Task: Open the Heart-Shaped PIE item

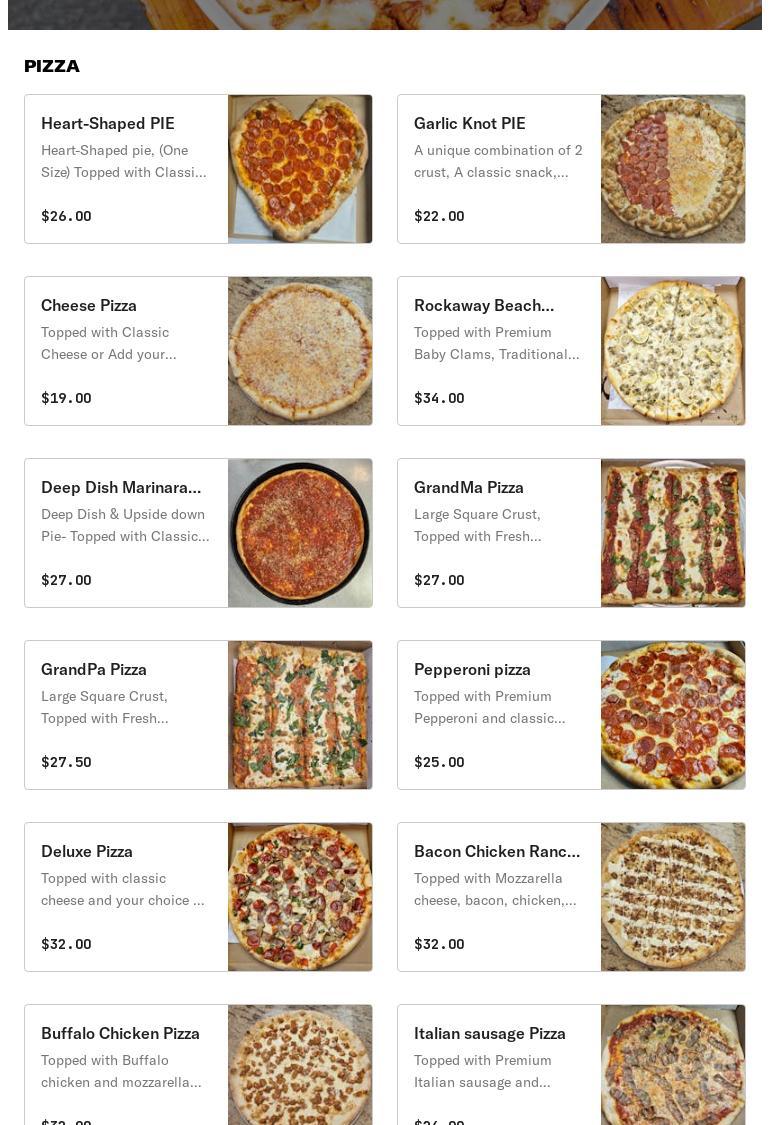Action: (x=198, y=169)
